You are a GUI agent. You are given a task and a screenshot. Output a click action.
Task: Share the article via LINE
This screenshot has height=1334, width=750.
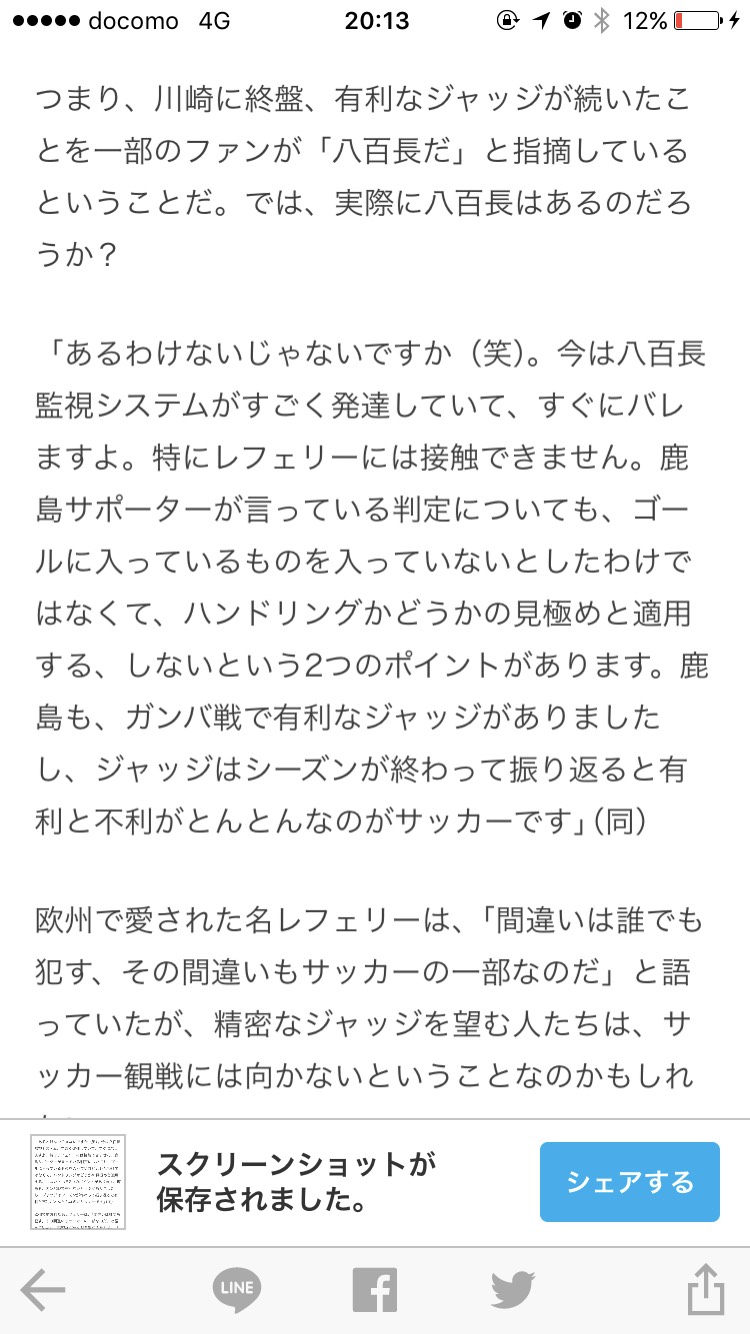point(237,1290)
